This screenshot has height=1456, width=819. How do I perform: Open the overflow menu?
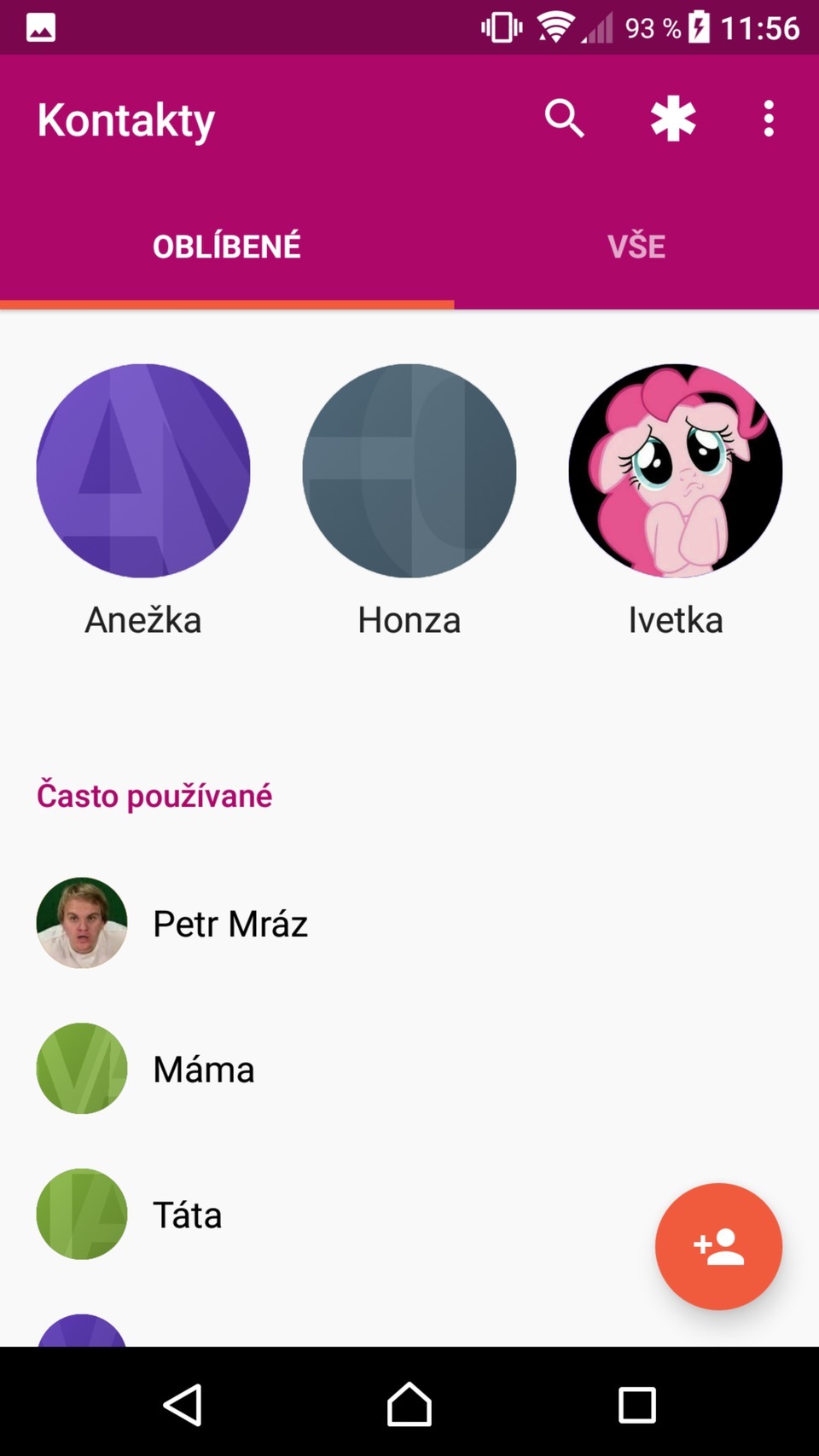[x=769, y=119]
